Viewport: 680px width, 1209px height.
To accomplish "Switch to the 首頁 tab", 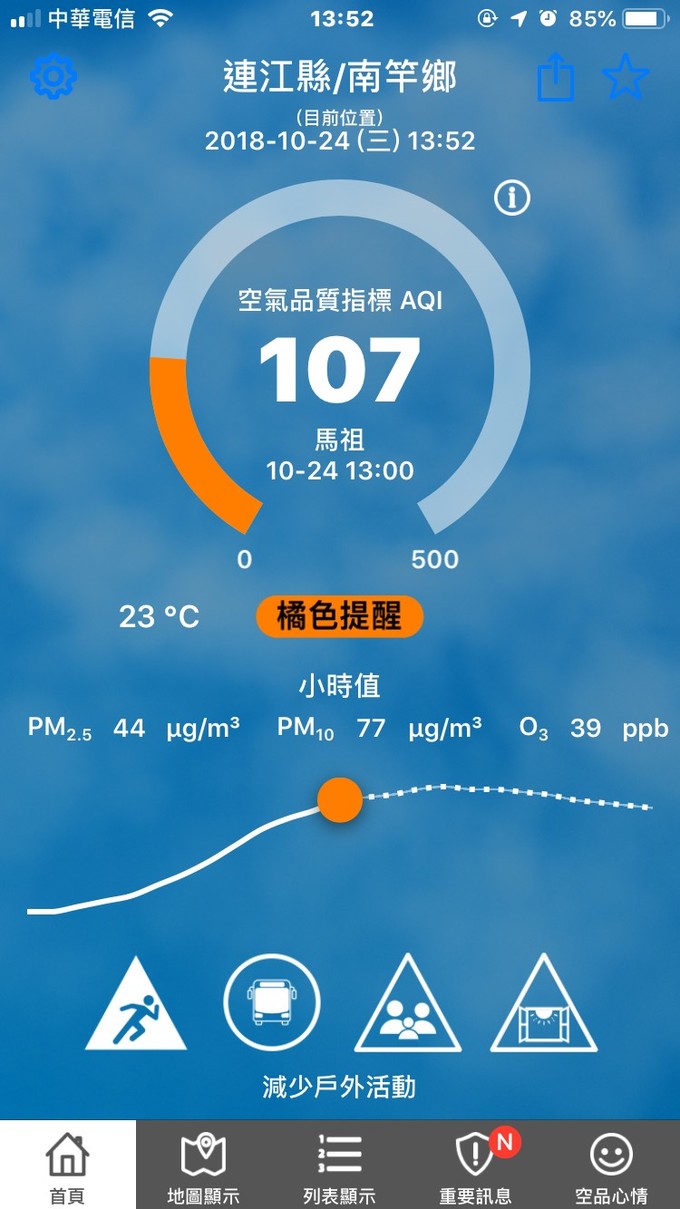I will point(68,1165).
